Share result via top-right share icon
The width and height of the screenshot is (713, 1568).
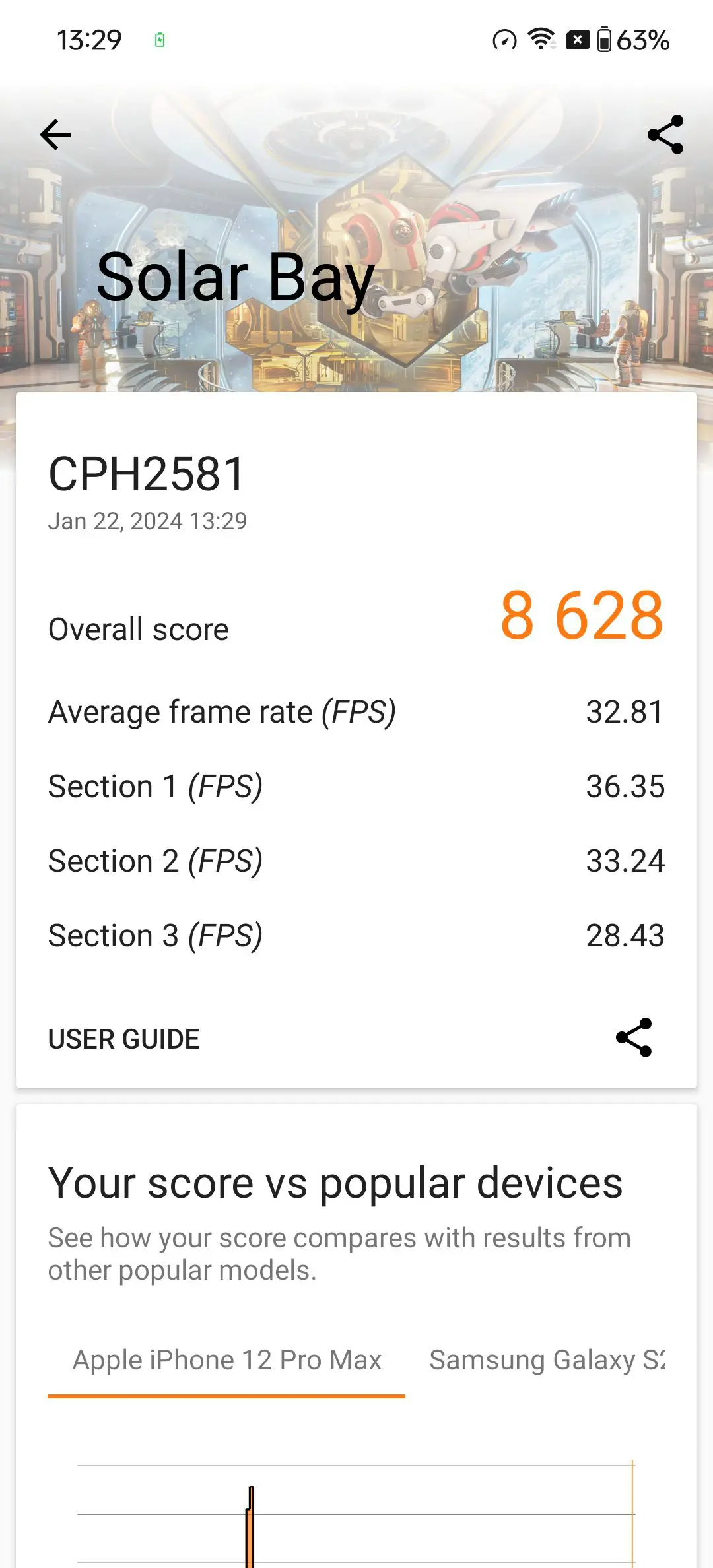(x=665, y=135)
